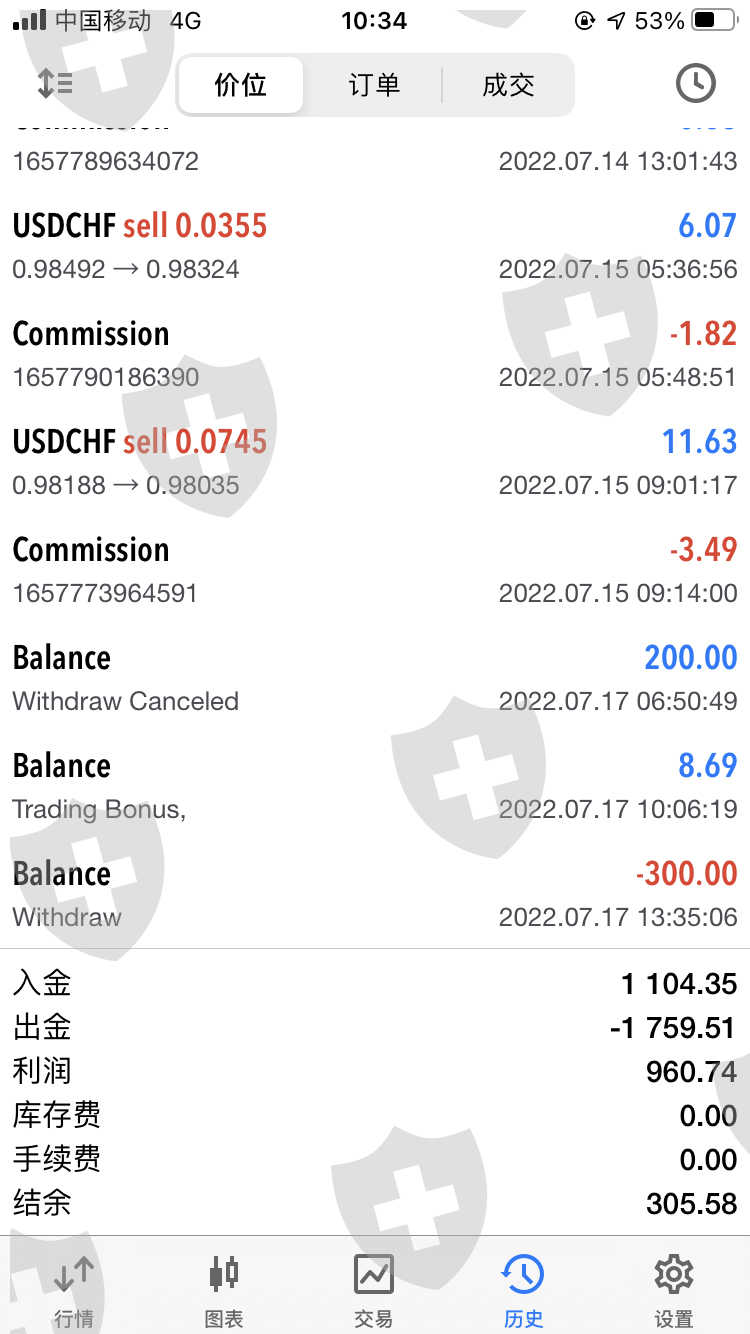Screen dimensions: 750x1334
Task: Open the Commission -1.82 entry
Action: 374,353
